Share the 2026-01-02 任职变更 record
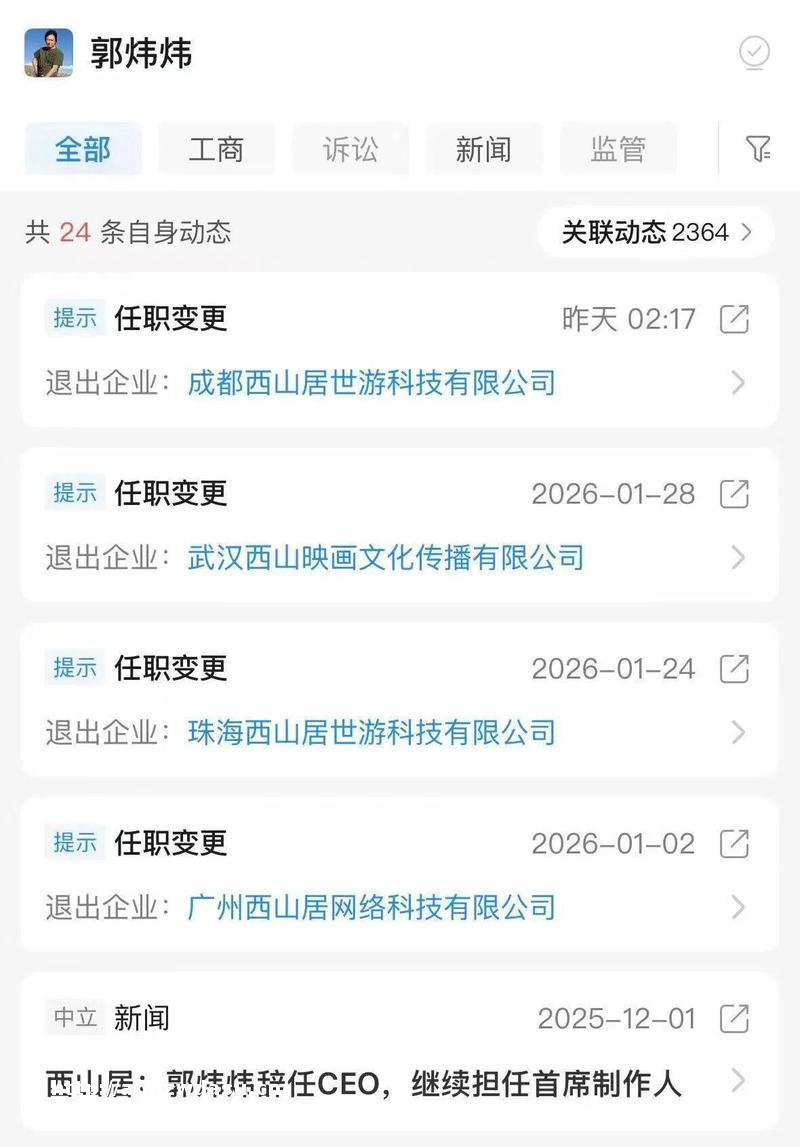The image size is (800, 1147). 734,844
